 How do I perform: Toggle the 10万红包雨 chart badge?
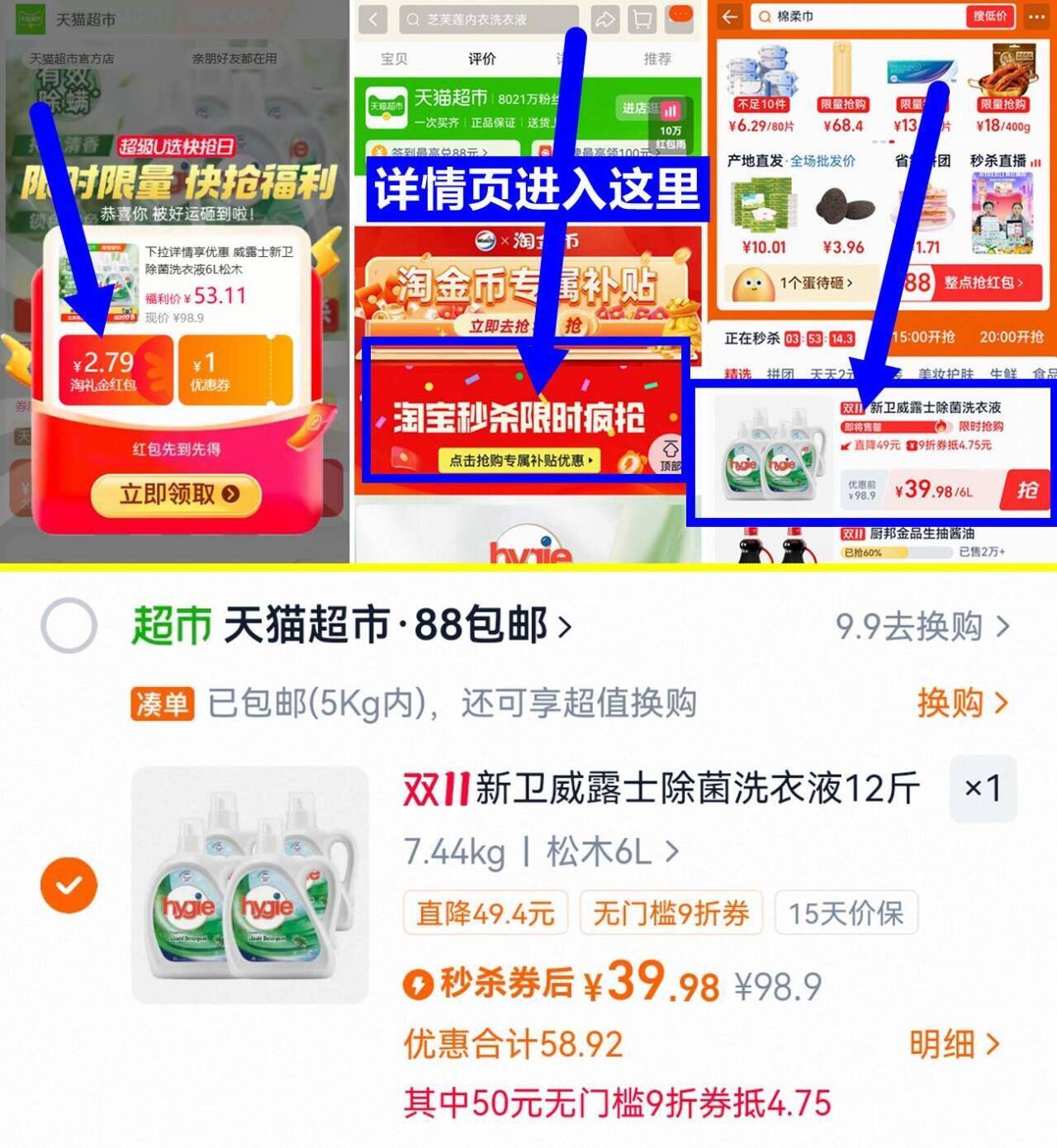pyautogui.click(x=671, y=120)
